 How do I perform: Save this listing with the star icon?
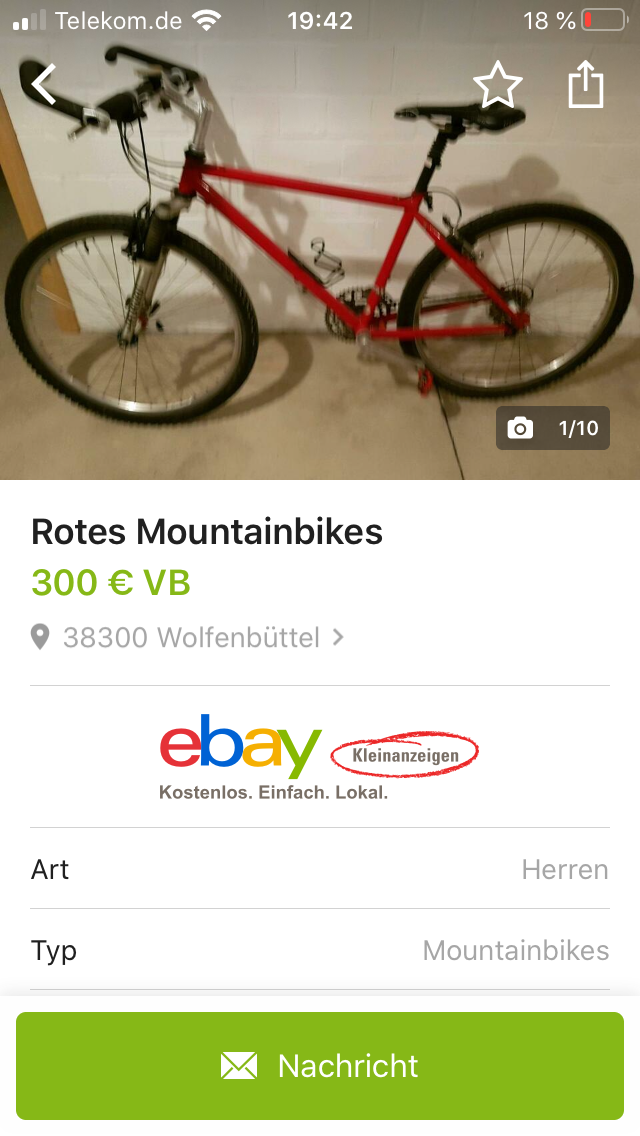(x=497, y=85)
